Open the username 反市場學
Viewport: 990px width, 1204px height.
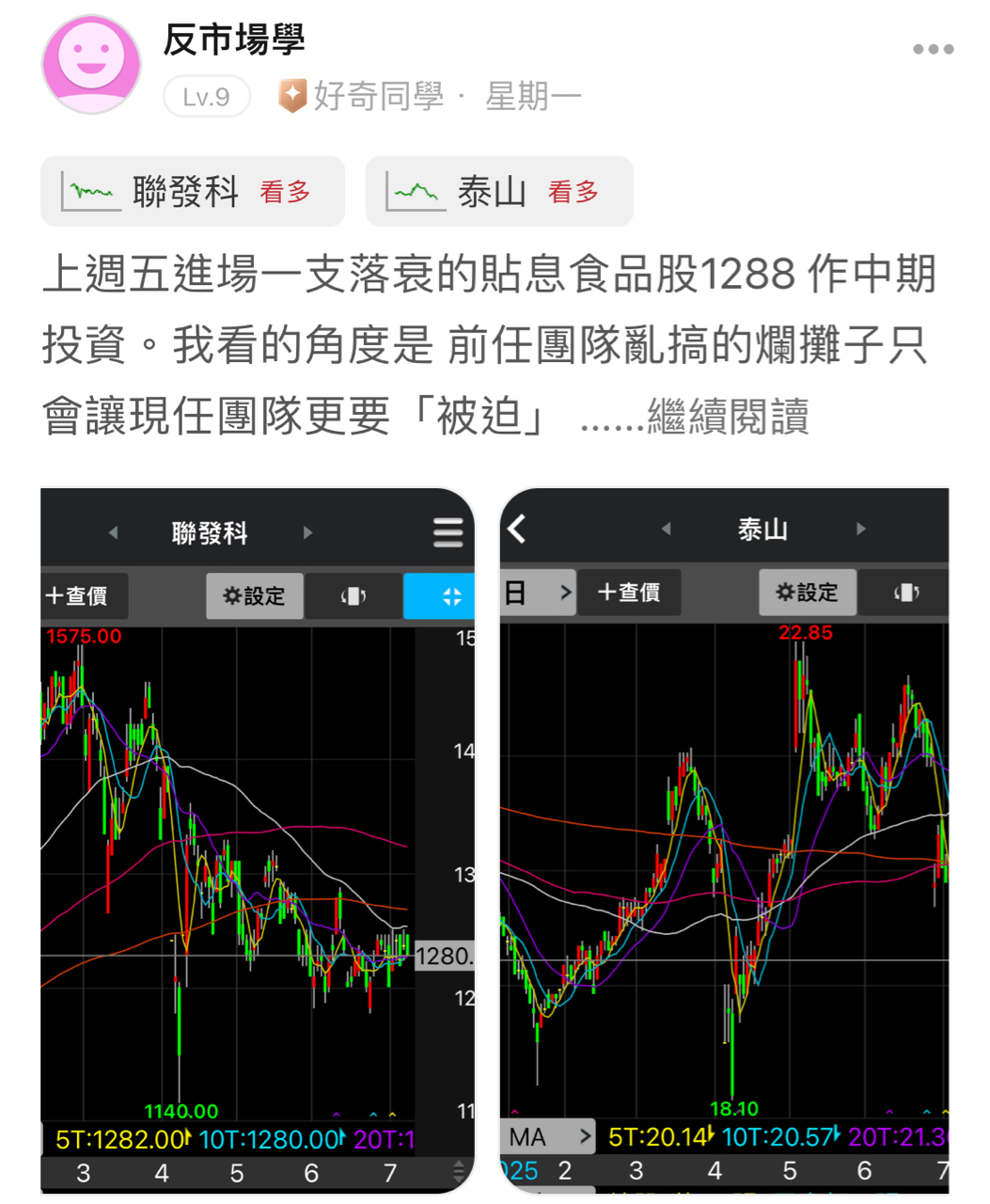click(234, 40)
